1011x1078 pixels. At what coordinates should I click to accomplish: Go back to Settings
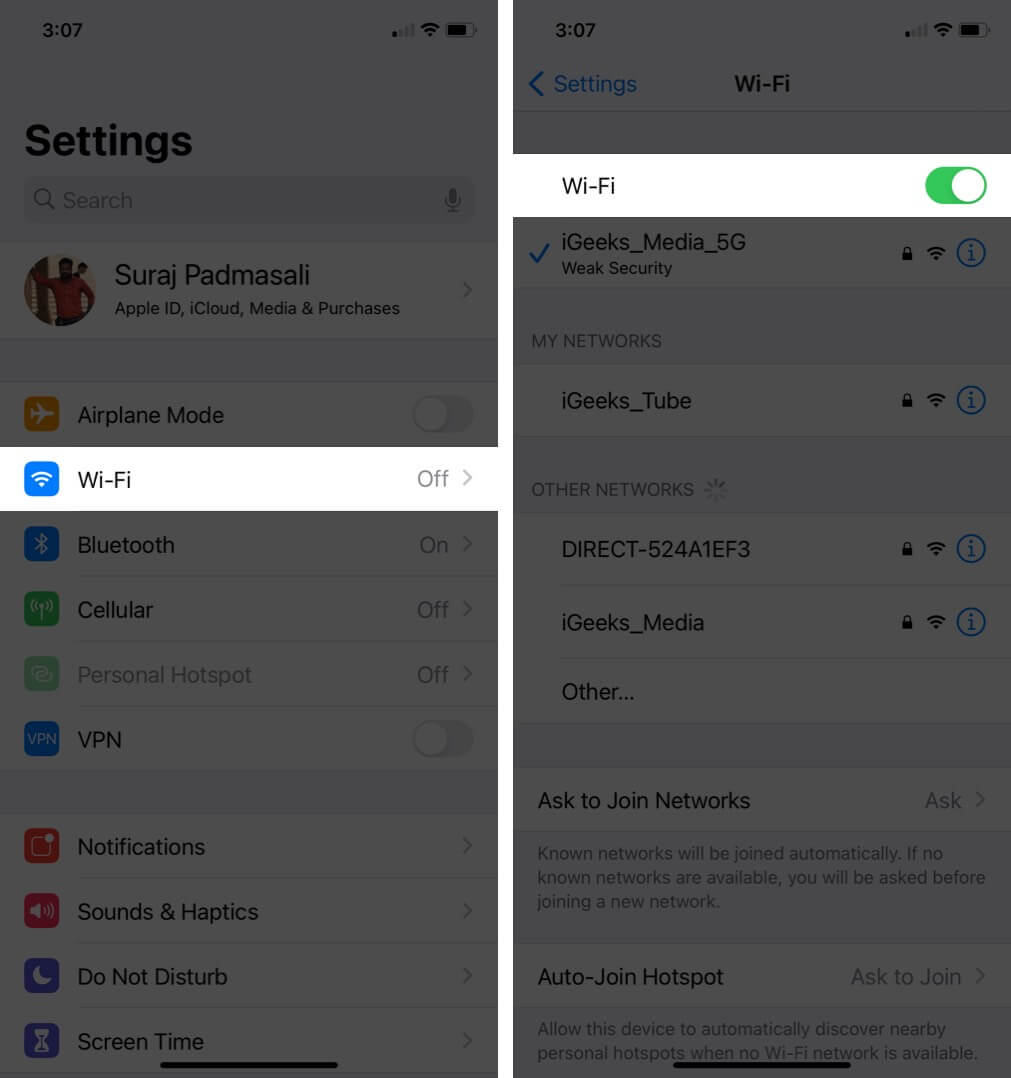pyautogui.click(x=583, y=84)
